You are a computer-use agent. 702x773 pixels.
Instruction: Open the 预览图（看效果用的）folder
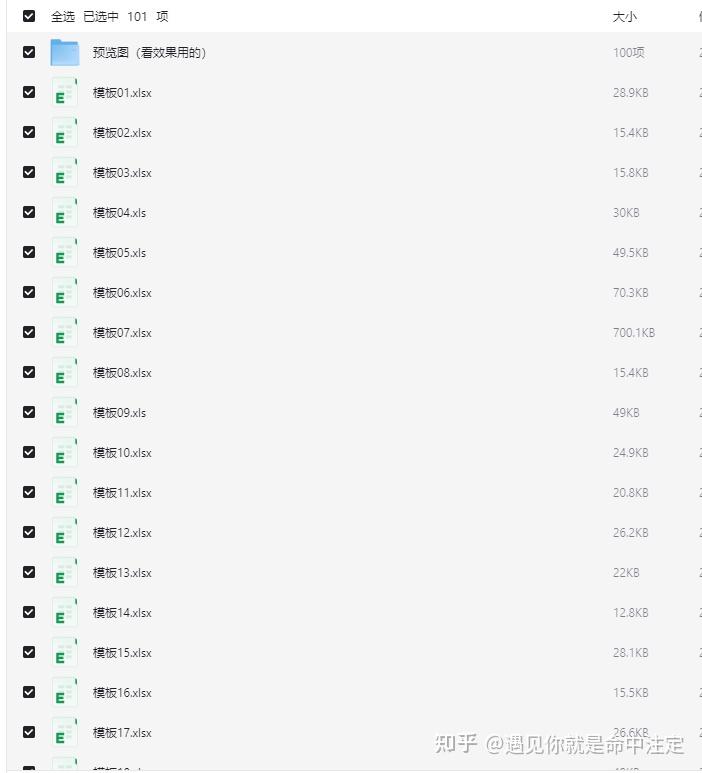pyautogui.click(x=149, y=52)
